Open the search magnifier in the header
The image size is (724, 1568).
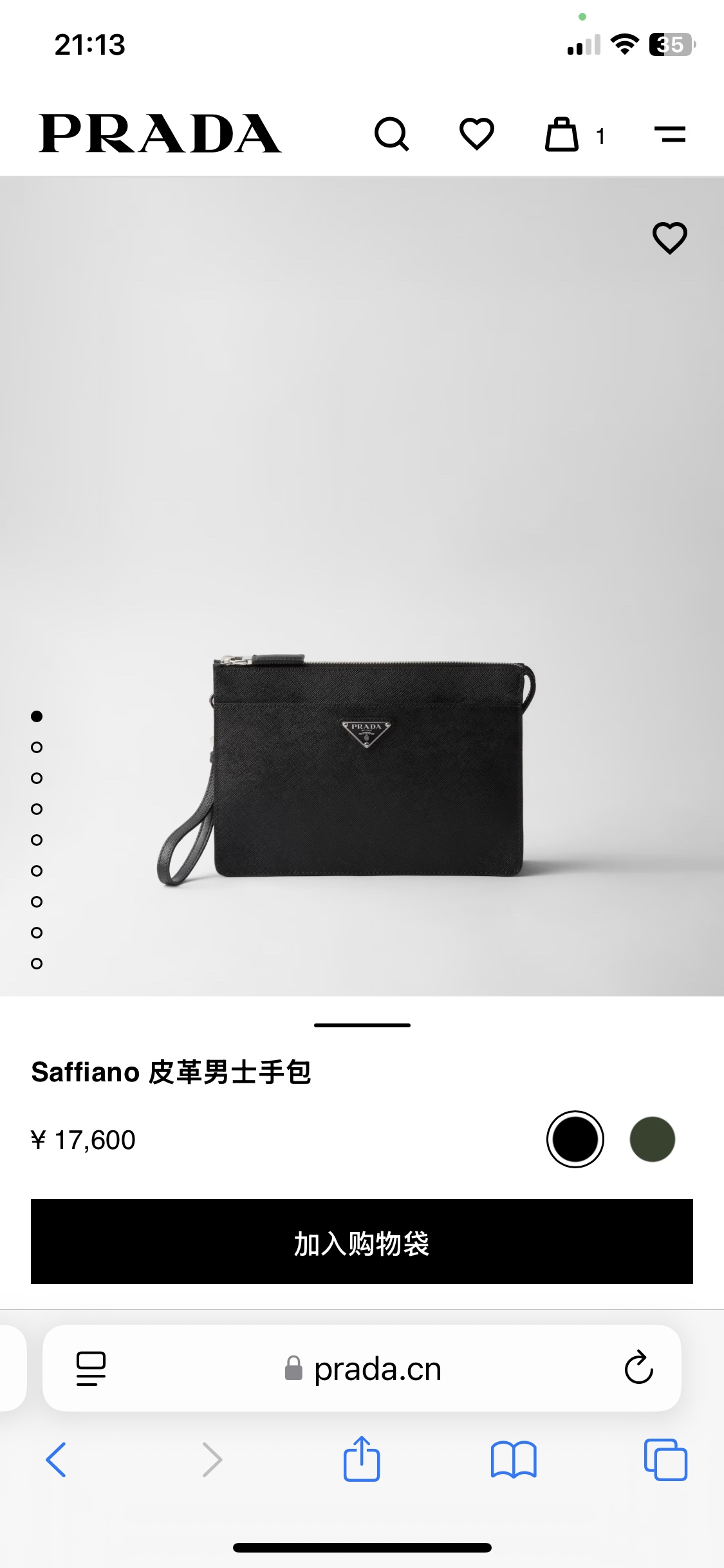click(x=391, y=134)
